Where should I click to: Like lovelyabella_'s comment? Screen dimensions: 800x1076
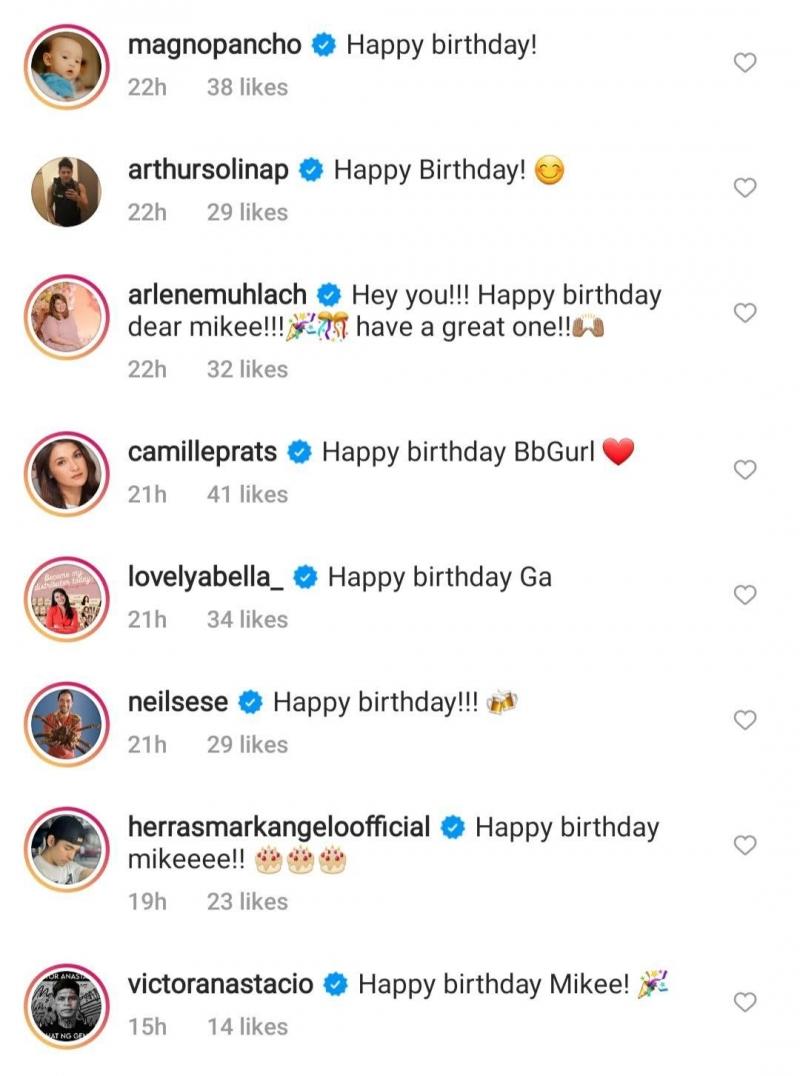[x=745, y=595]
